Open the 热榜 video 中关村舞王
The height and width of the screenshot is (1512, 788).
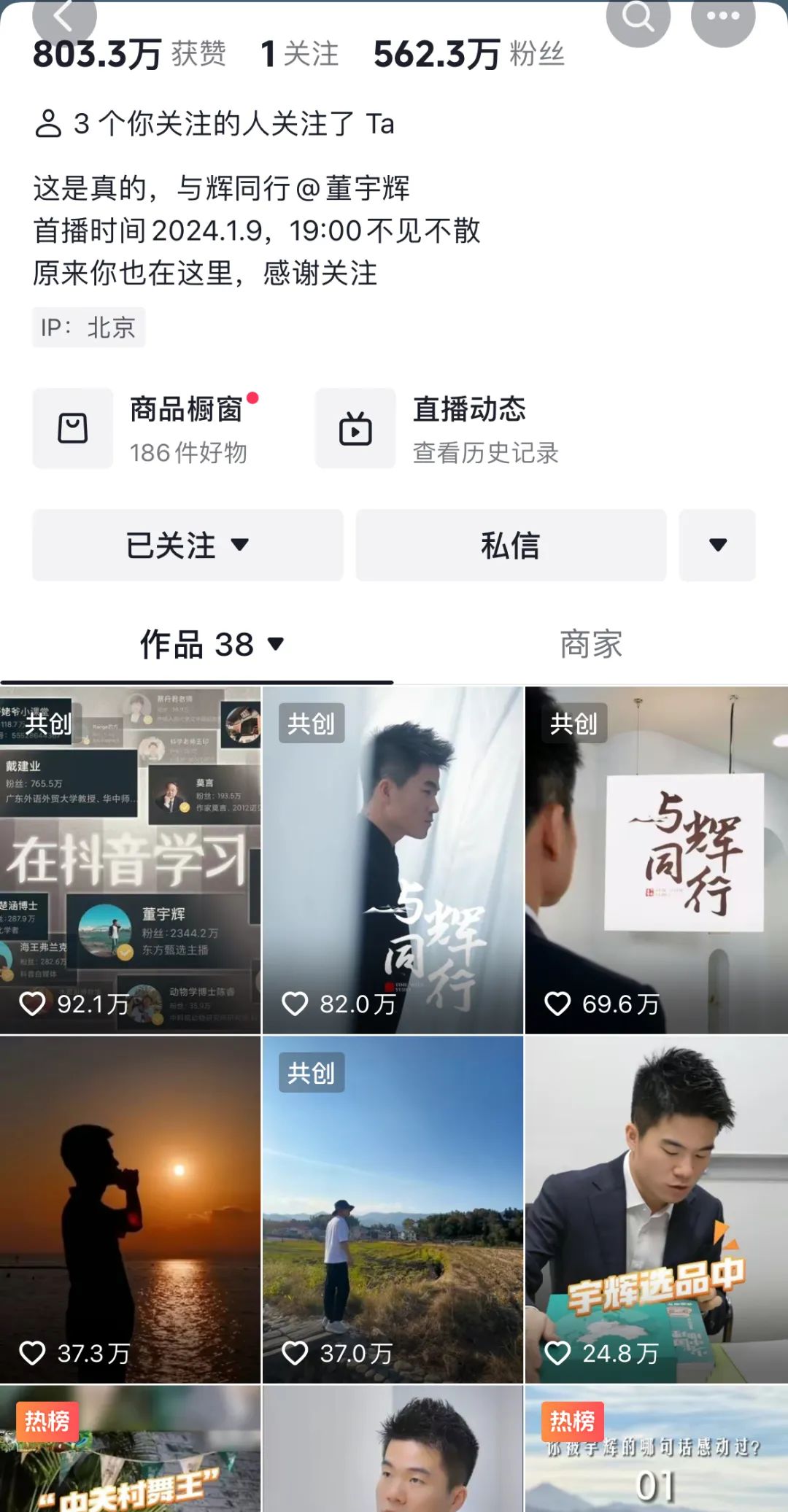(x=130, y=1451)
